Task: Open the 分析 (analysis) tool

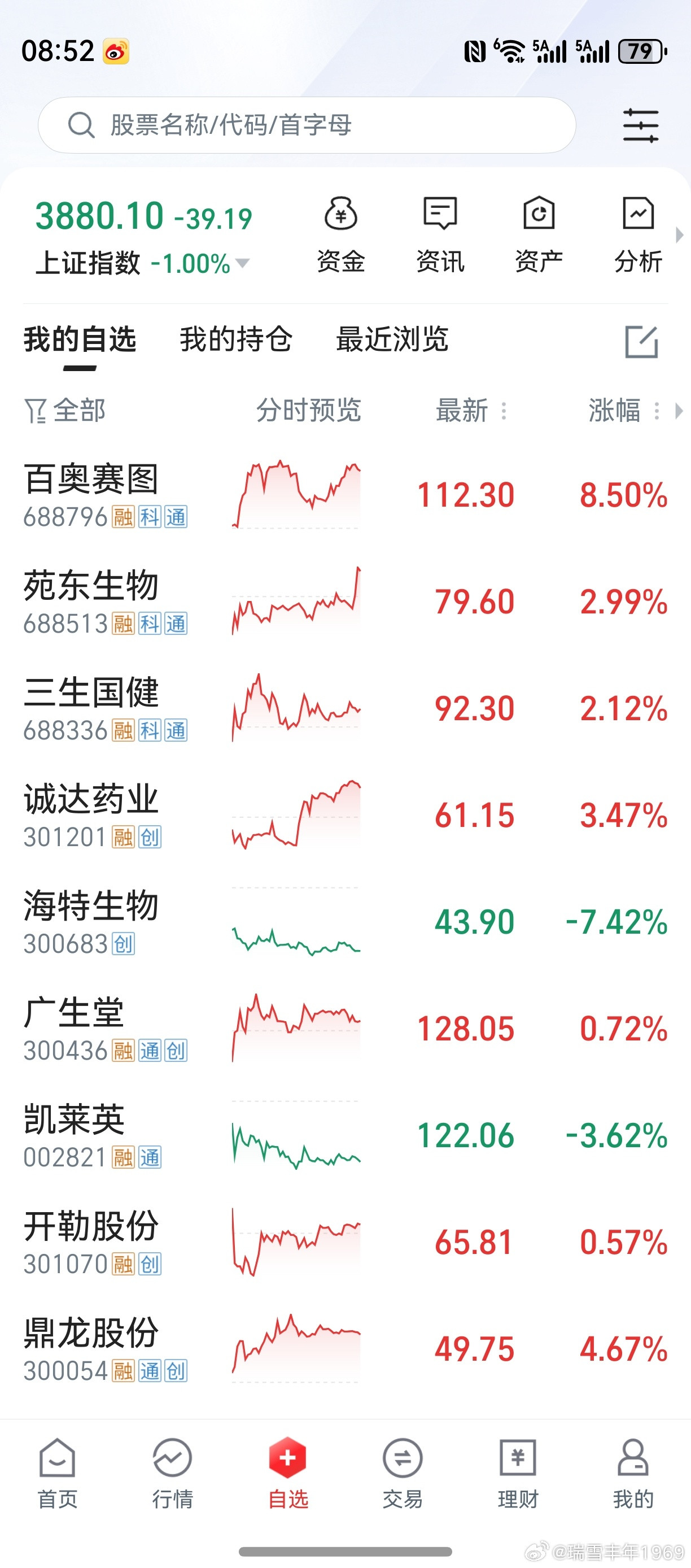Action: 637,234
